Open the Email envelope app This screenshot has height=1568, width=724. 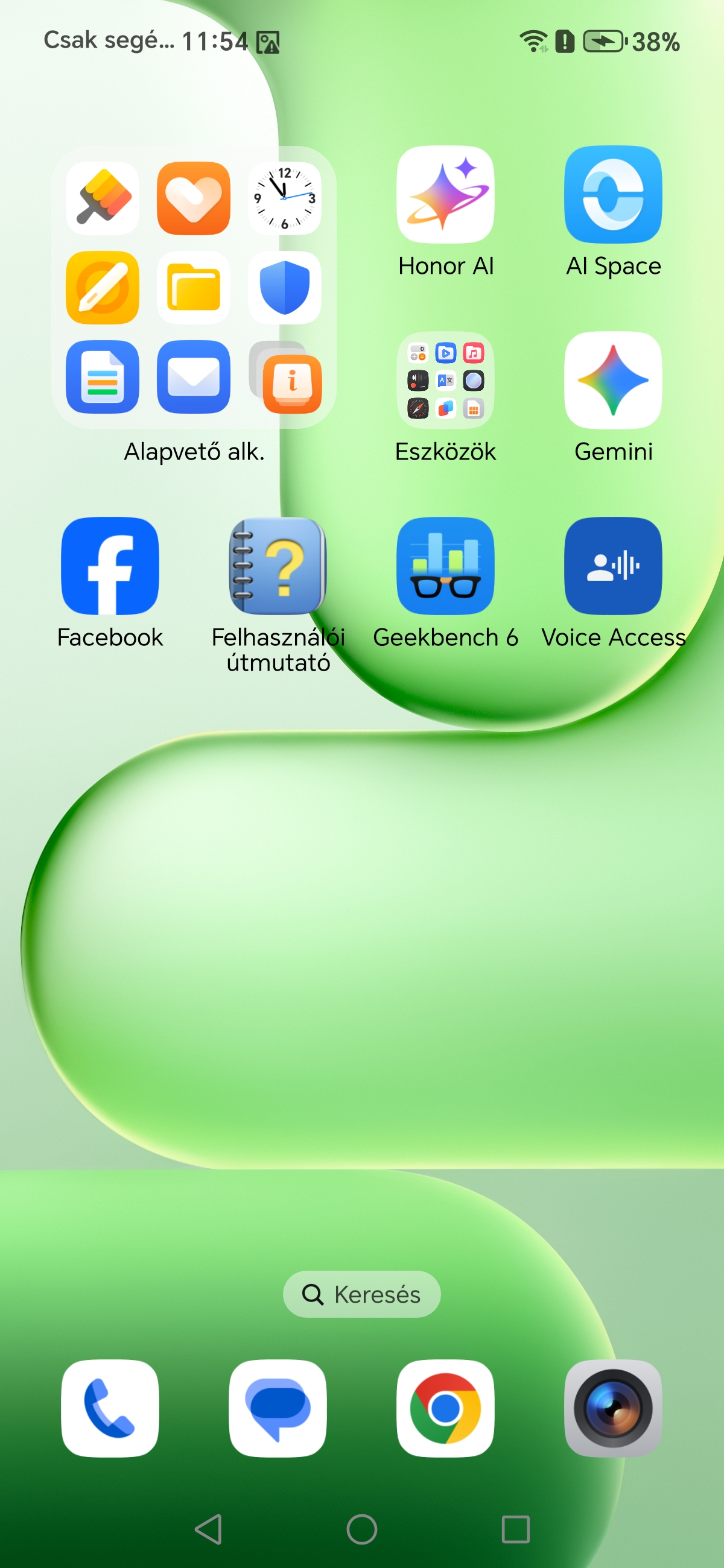coord(194,377)
